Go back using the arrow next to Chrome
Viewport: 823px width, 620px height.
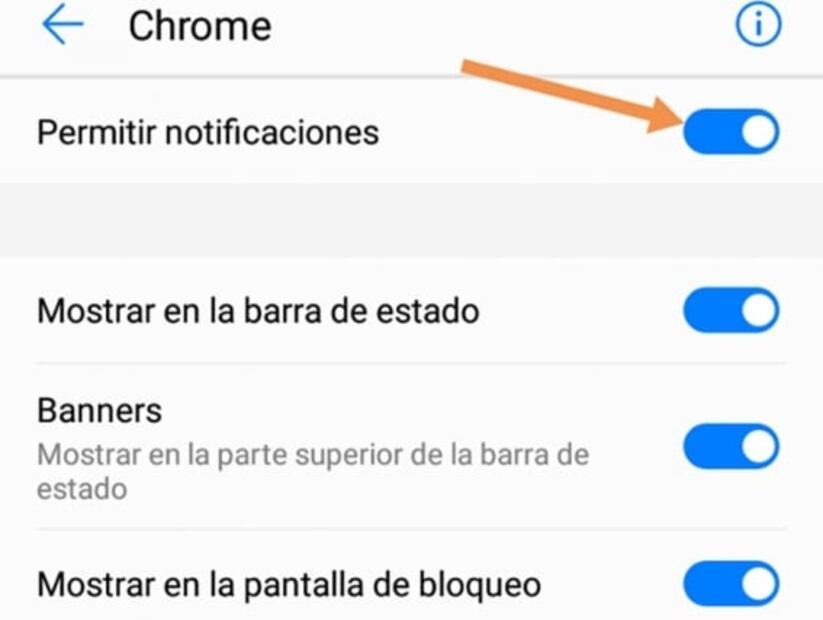pyautogui.click(x=62, y=26)
